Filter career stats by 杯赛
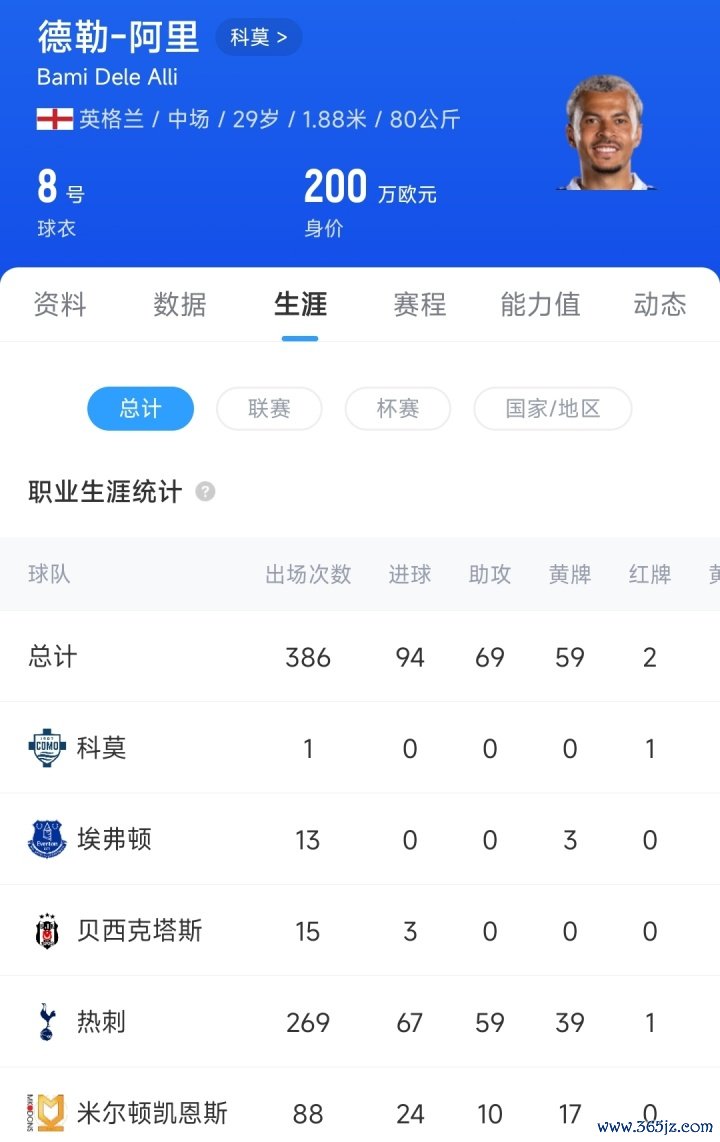Screen dimensions: 720x1142 (397, 409)
